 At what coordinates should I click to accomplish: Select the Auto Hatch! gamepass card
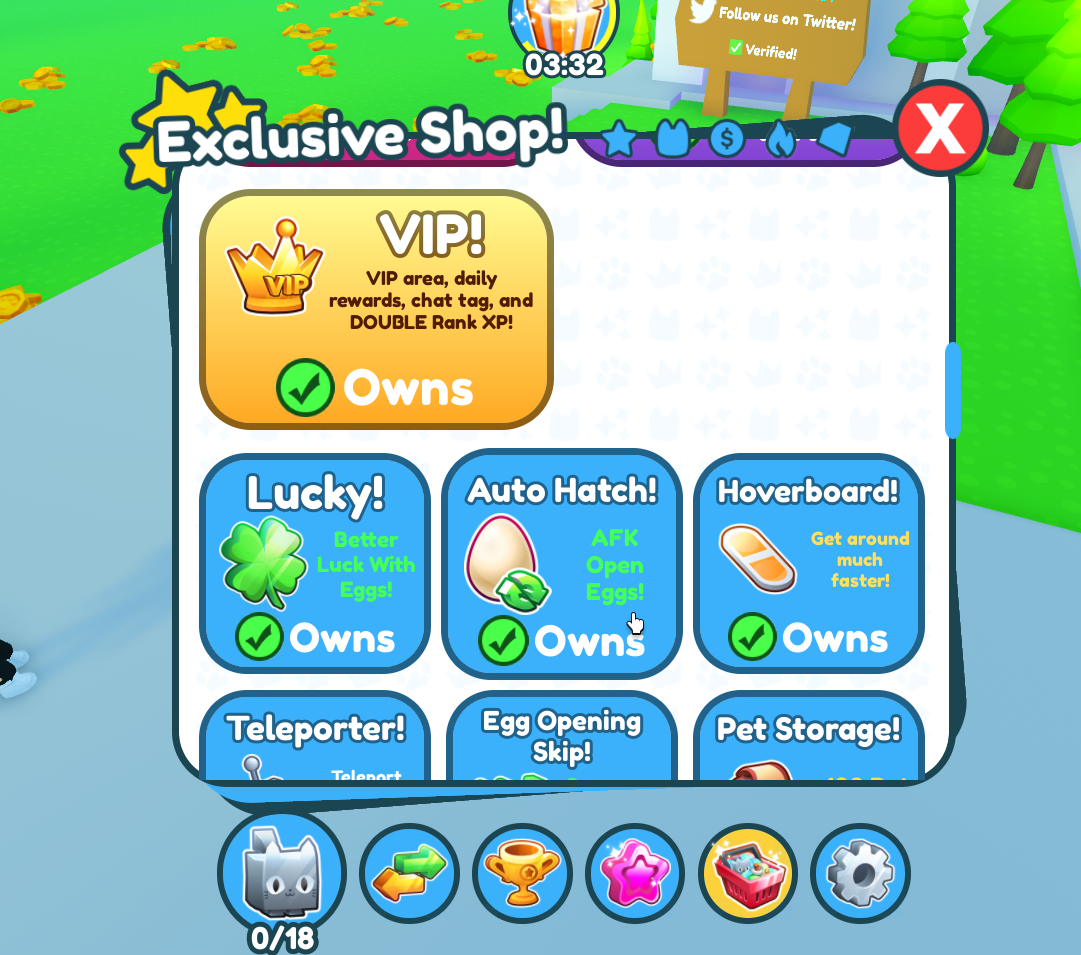pyautogui.click(x=561, y=563)
